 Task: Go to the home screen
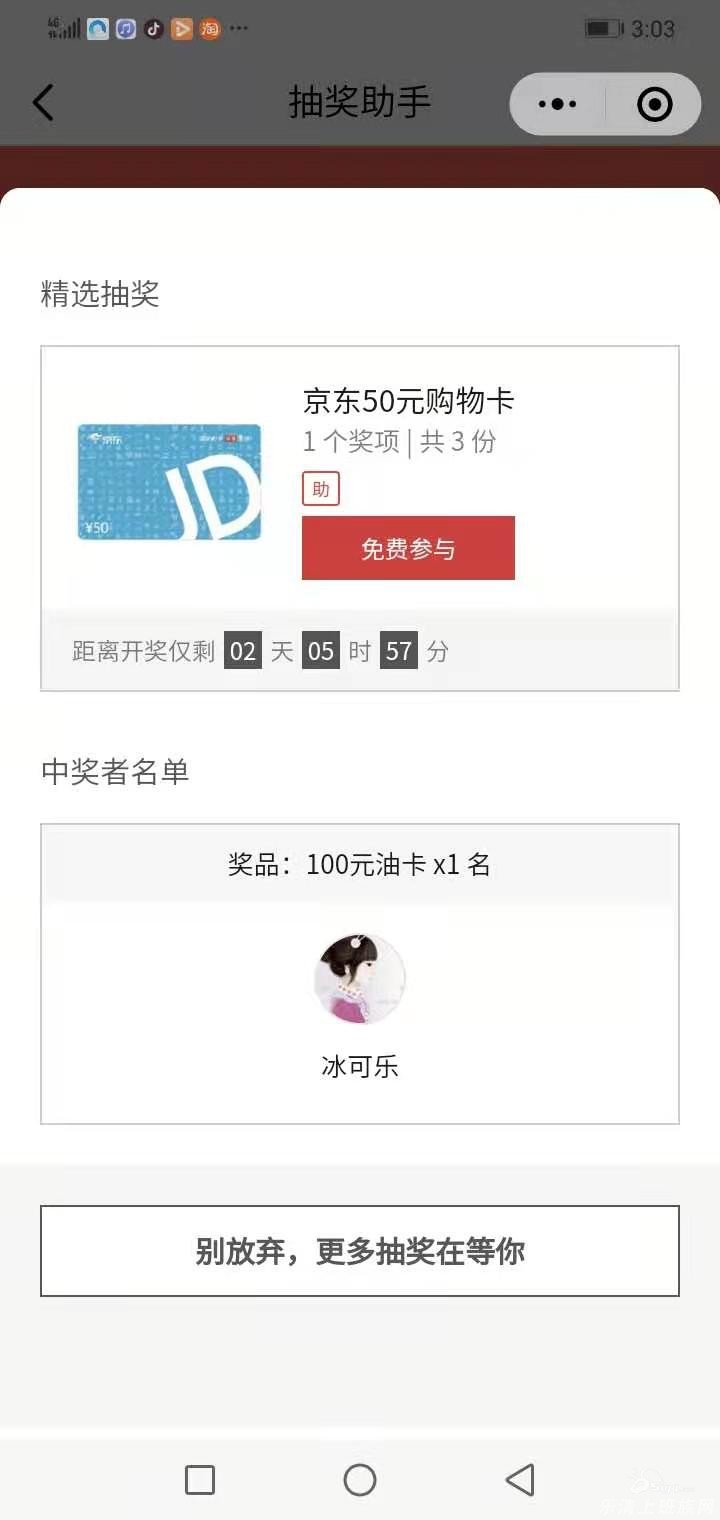(x=360, y=1480)
